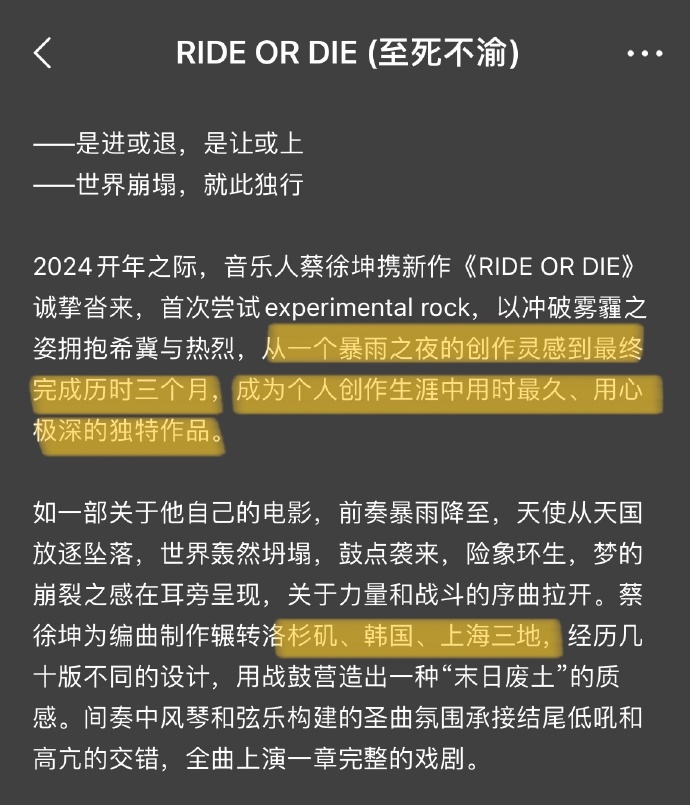Go back from RIDE OR DIE page
690x805 pixels.
tap(43, 53)
